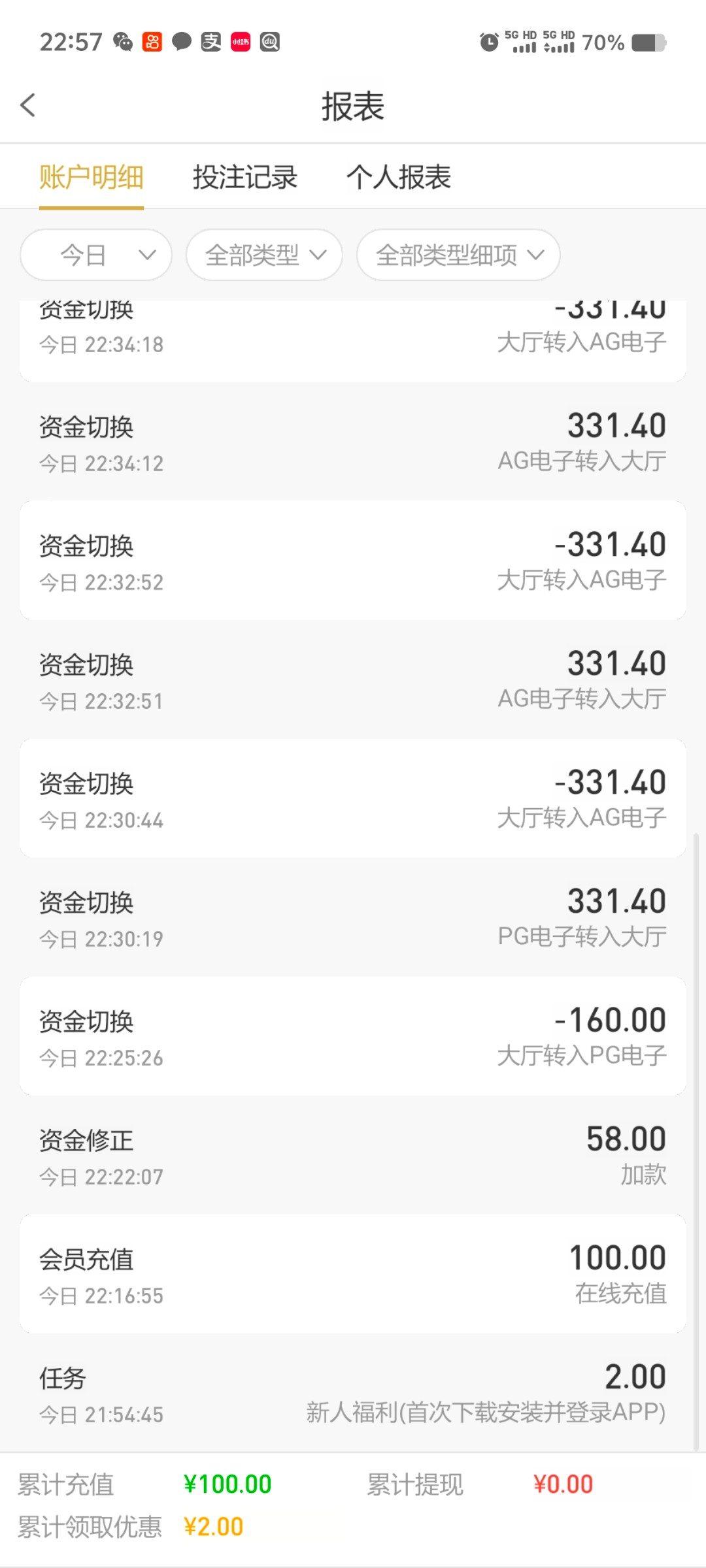Image resolution: width=706 pixels, height=1568 pixels.
Task: Select the 账户明细 tab
Action: (92, 177)
